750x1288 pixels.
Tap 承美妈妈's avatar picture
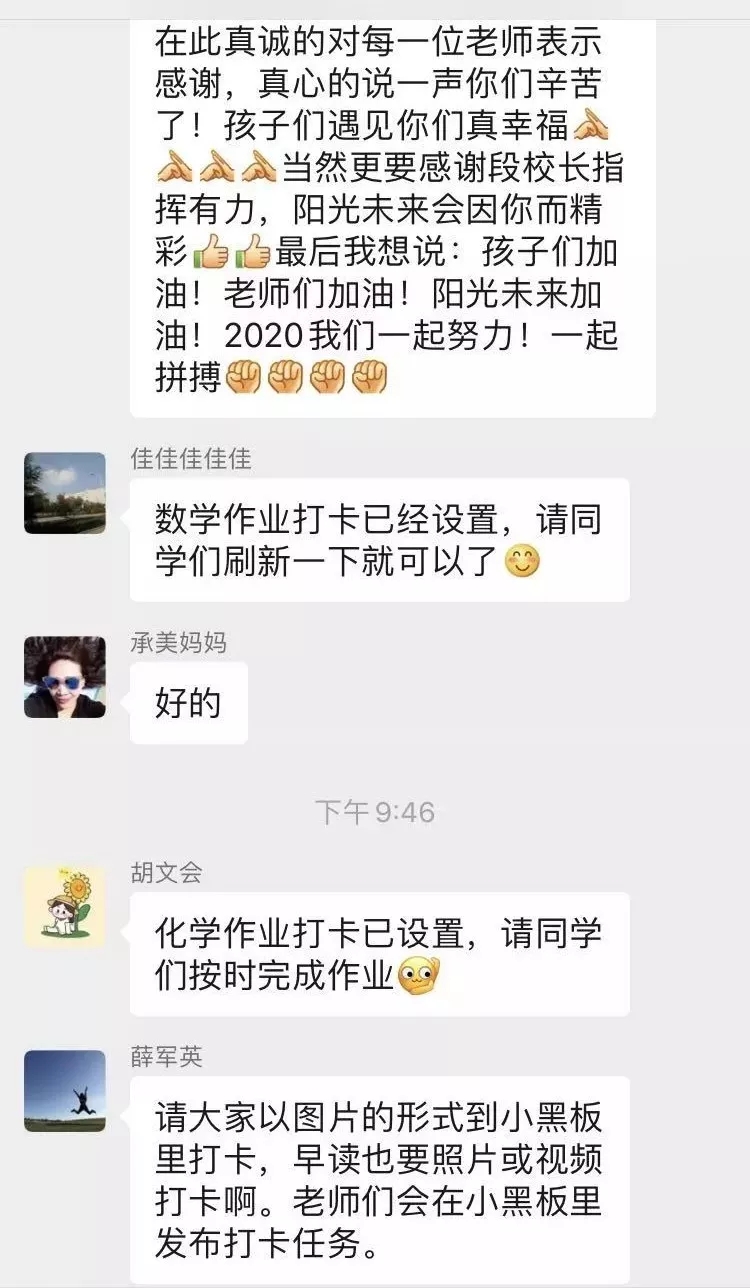(x=65, y=677)
